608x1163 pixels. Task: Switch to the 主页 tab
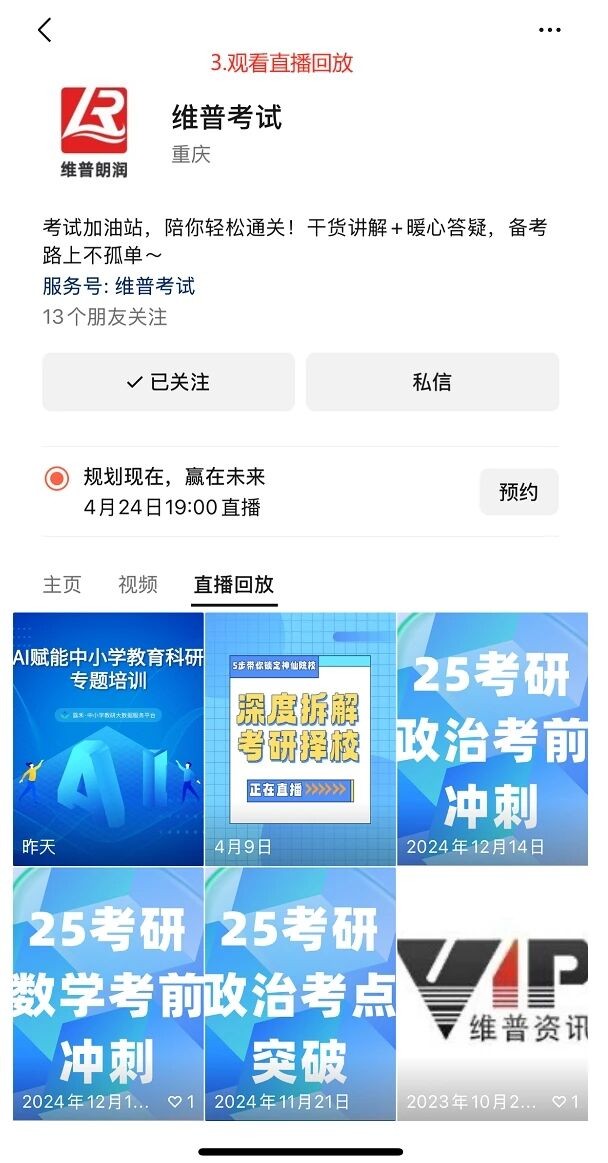[x=62, y=585]
